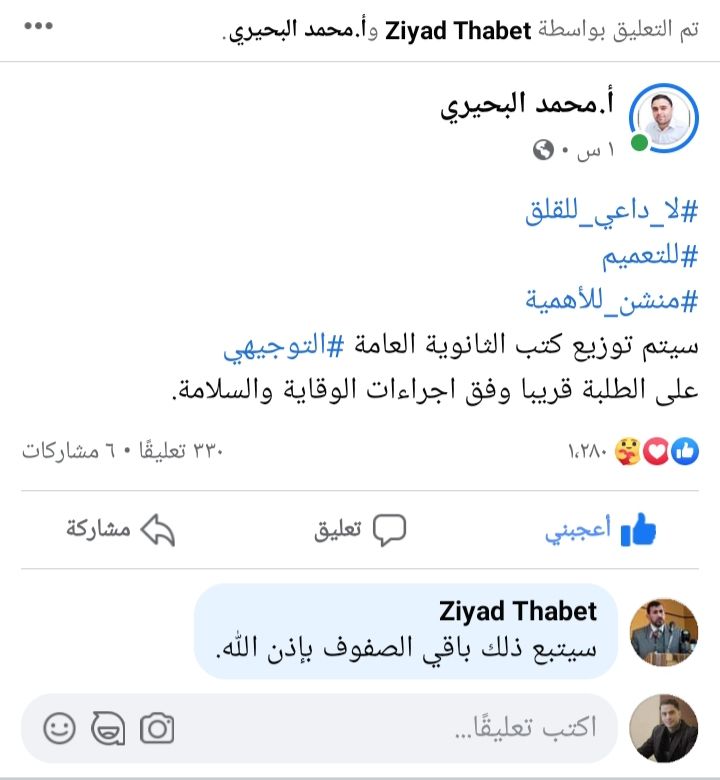The image size is (720, 780).
Task: Share the post via مشاركة
Action: (x=120, y=531)
